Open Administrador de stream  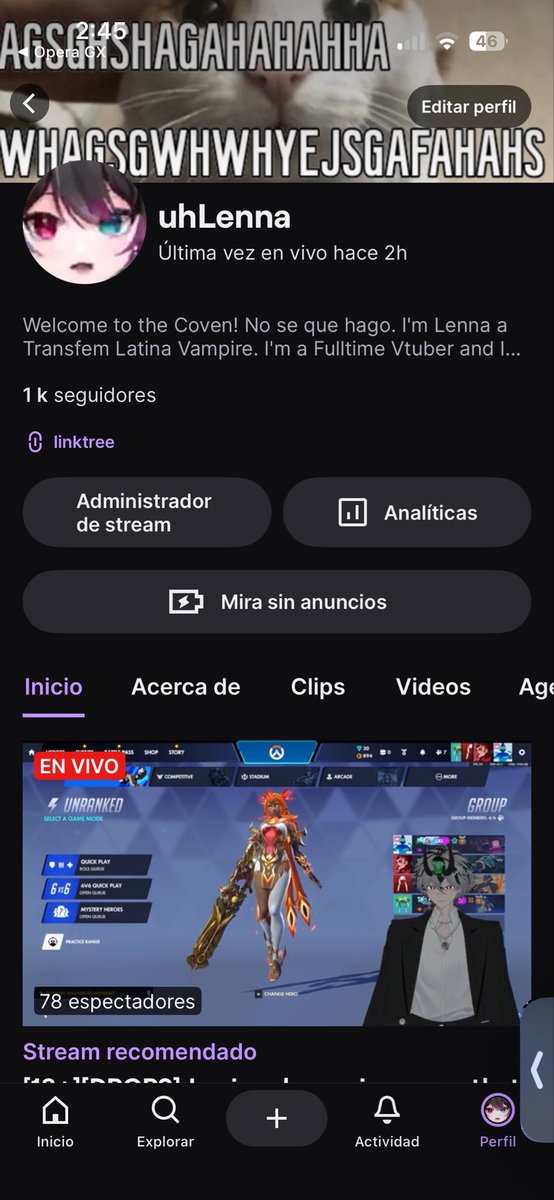[147, 512]
